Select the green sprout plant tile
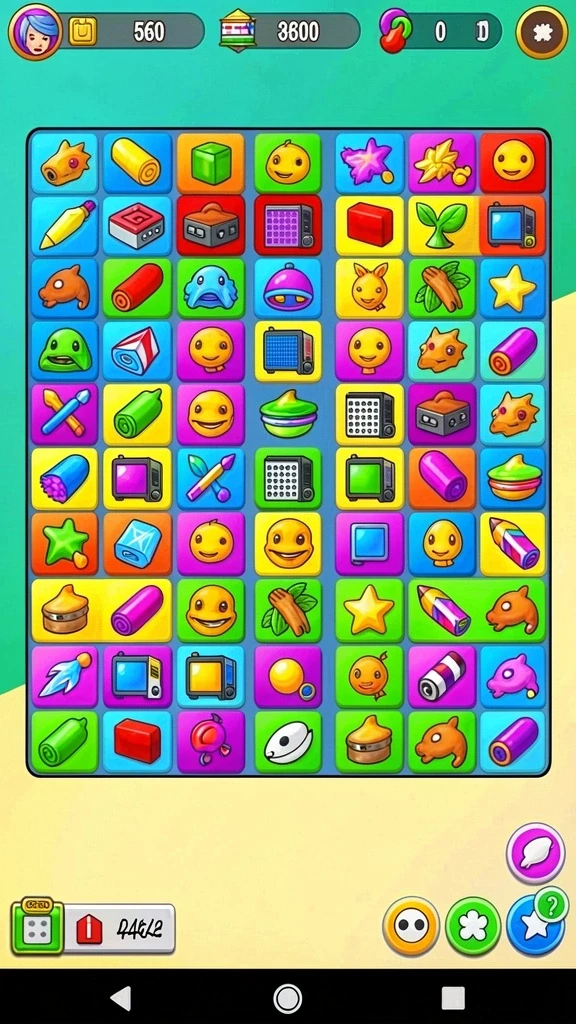The height and width of the screenshot is (1024, 576). click(x=441, y=227)
